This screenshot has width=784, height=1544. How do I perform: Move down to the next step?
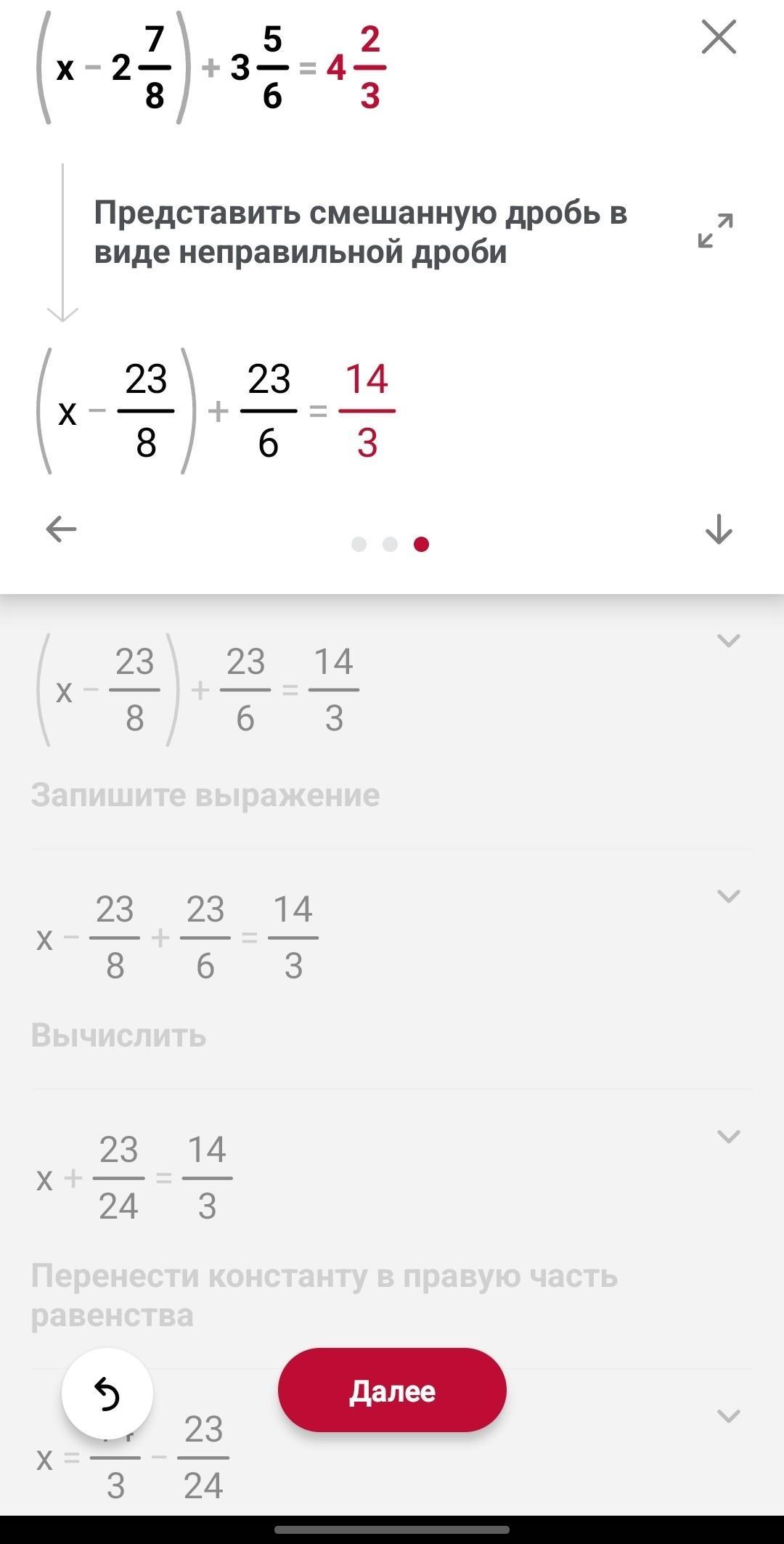coord(719,529)
